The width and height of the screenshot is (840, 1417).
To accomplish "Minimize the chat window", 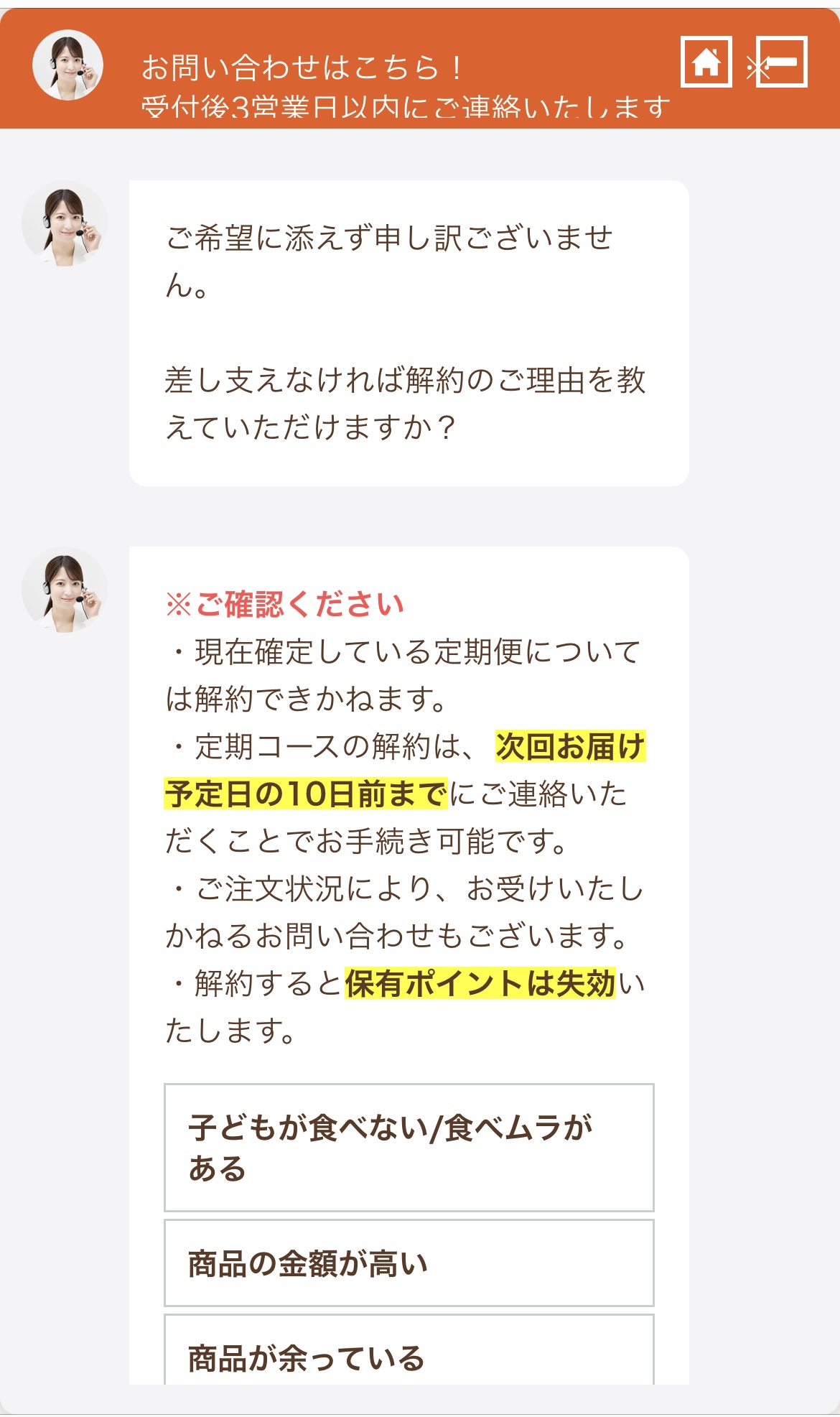I will tap(782, 62).
